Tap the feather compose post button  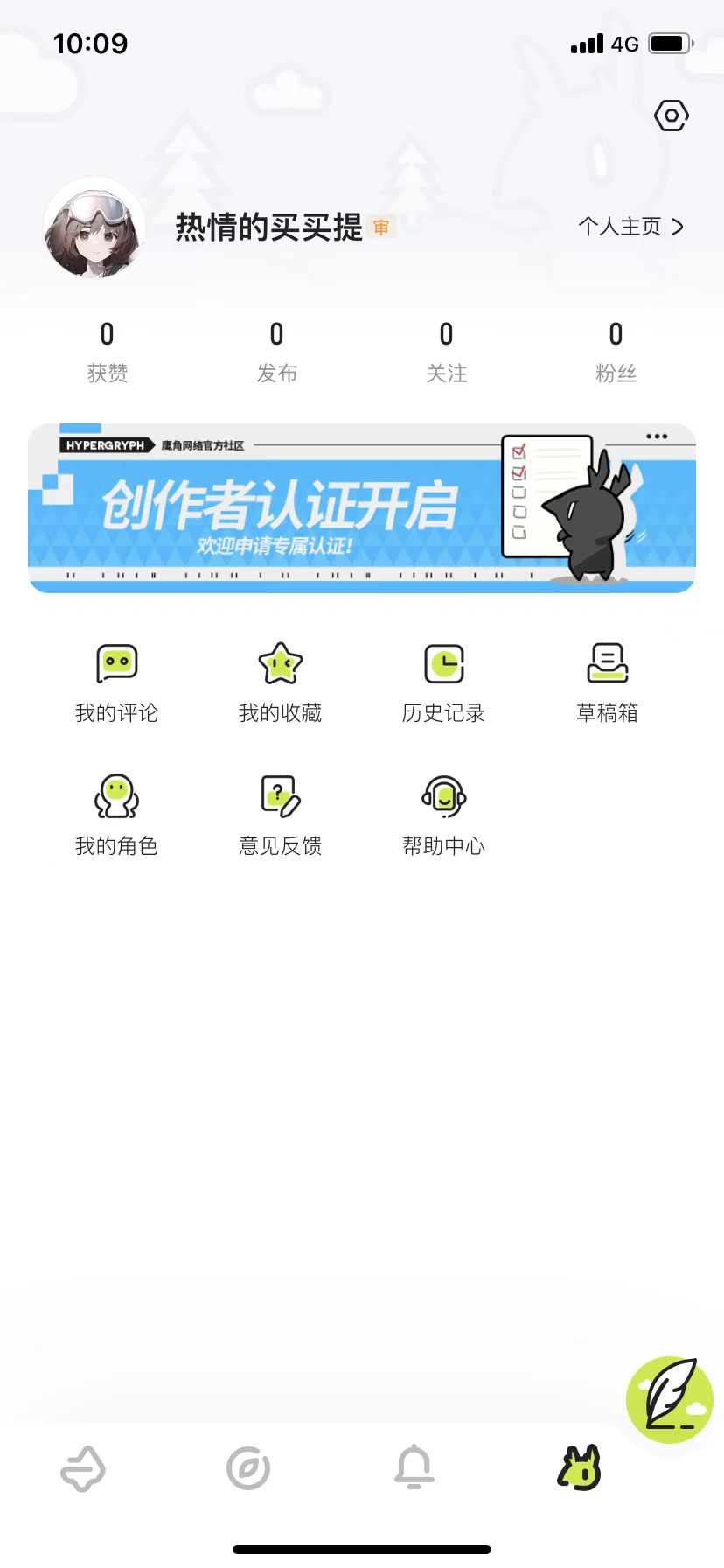click(x=670, y=1400)
